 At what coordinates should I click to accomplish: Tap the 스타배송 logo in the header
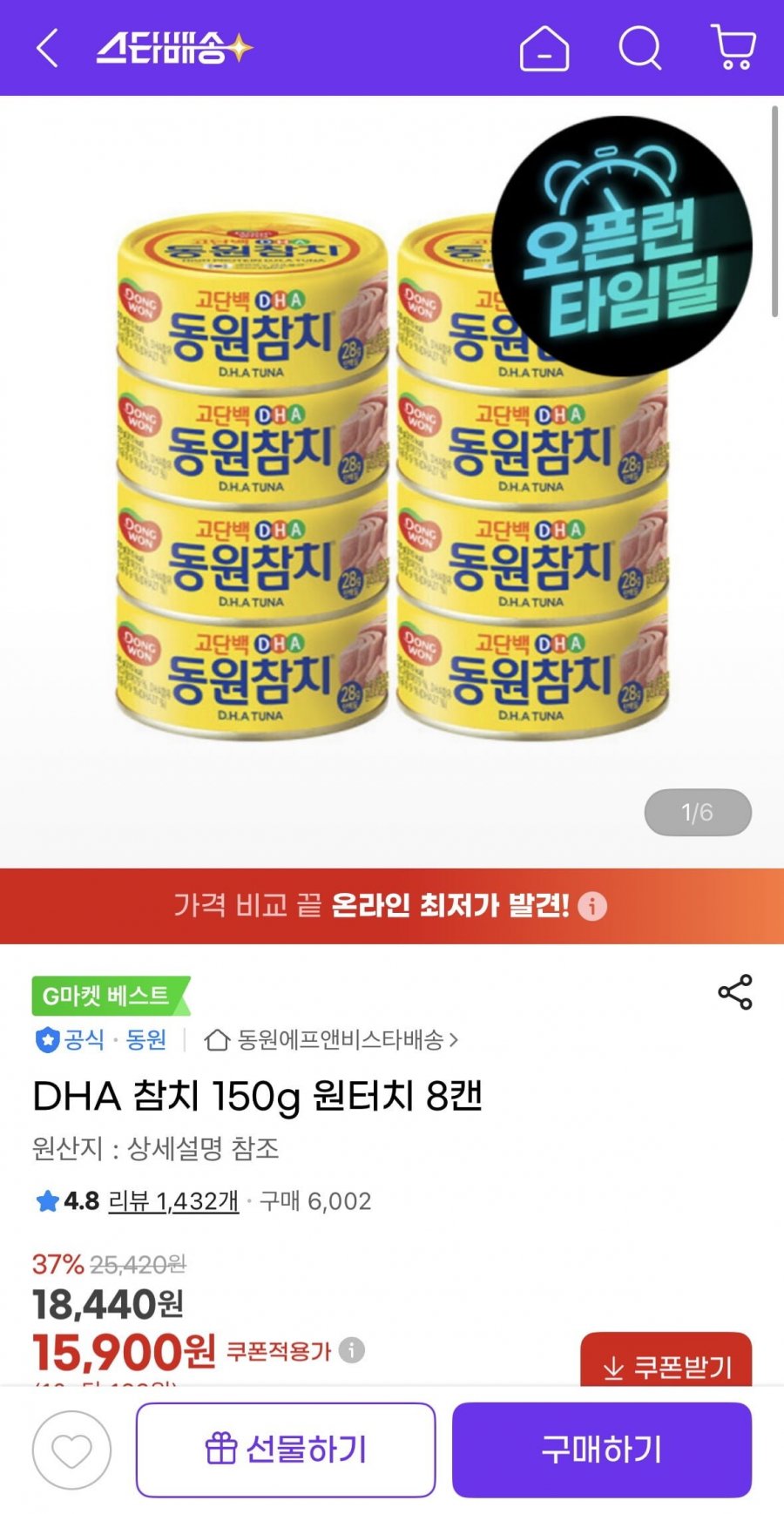(x=174, y=48)
